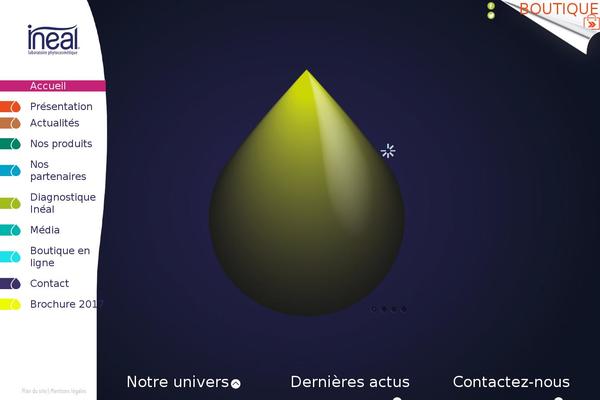
Task: Open the Contactez-nous panel
Action: click(x=511, y=382)
